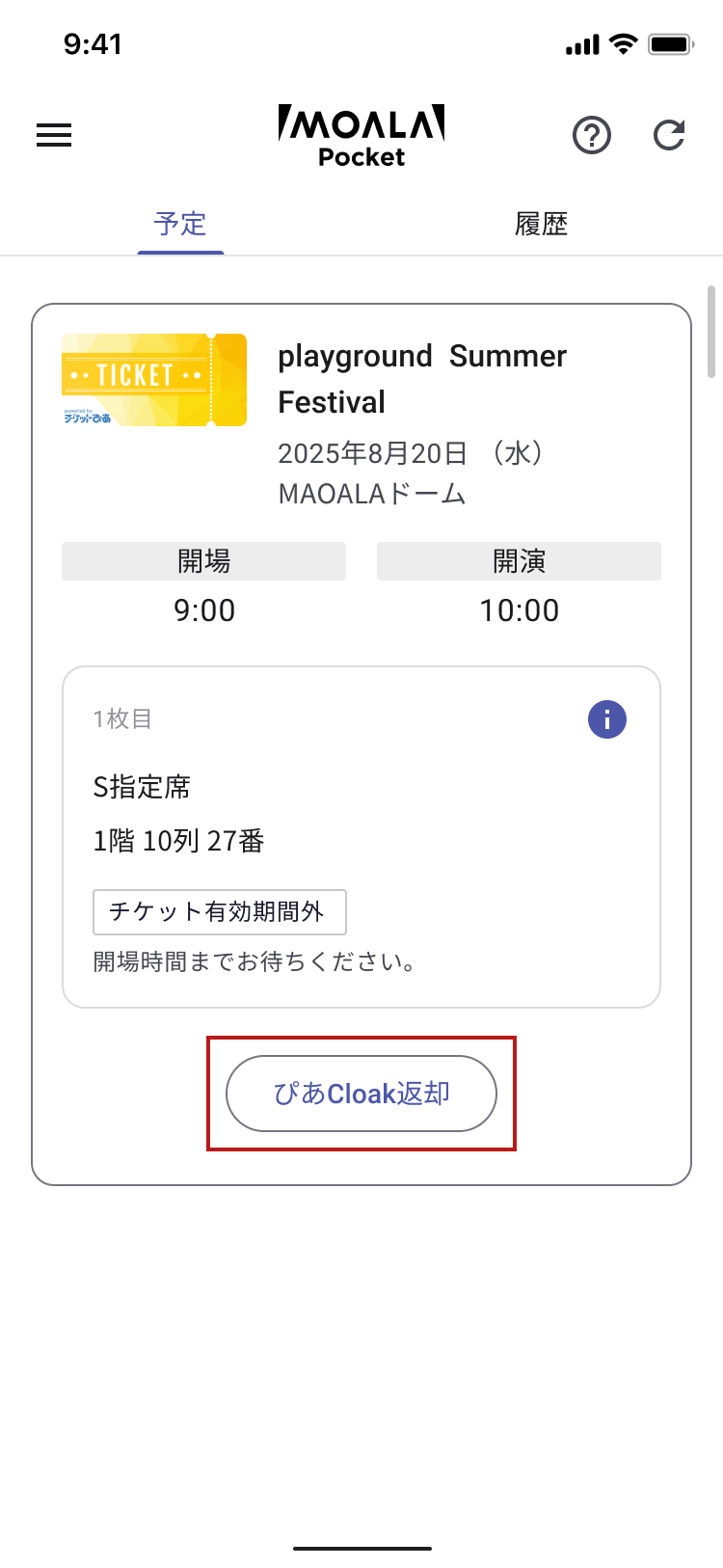Image resolution: width=723 pixels, height=1568 pixels.
Task: Tap the refresh icon to reload tickets
Action: coord(669,135)
